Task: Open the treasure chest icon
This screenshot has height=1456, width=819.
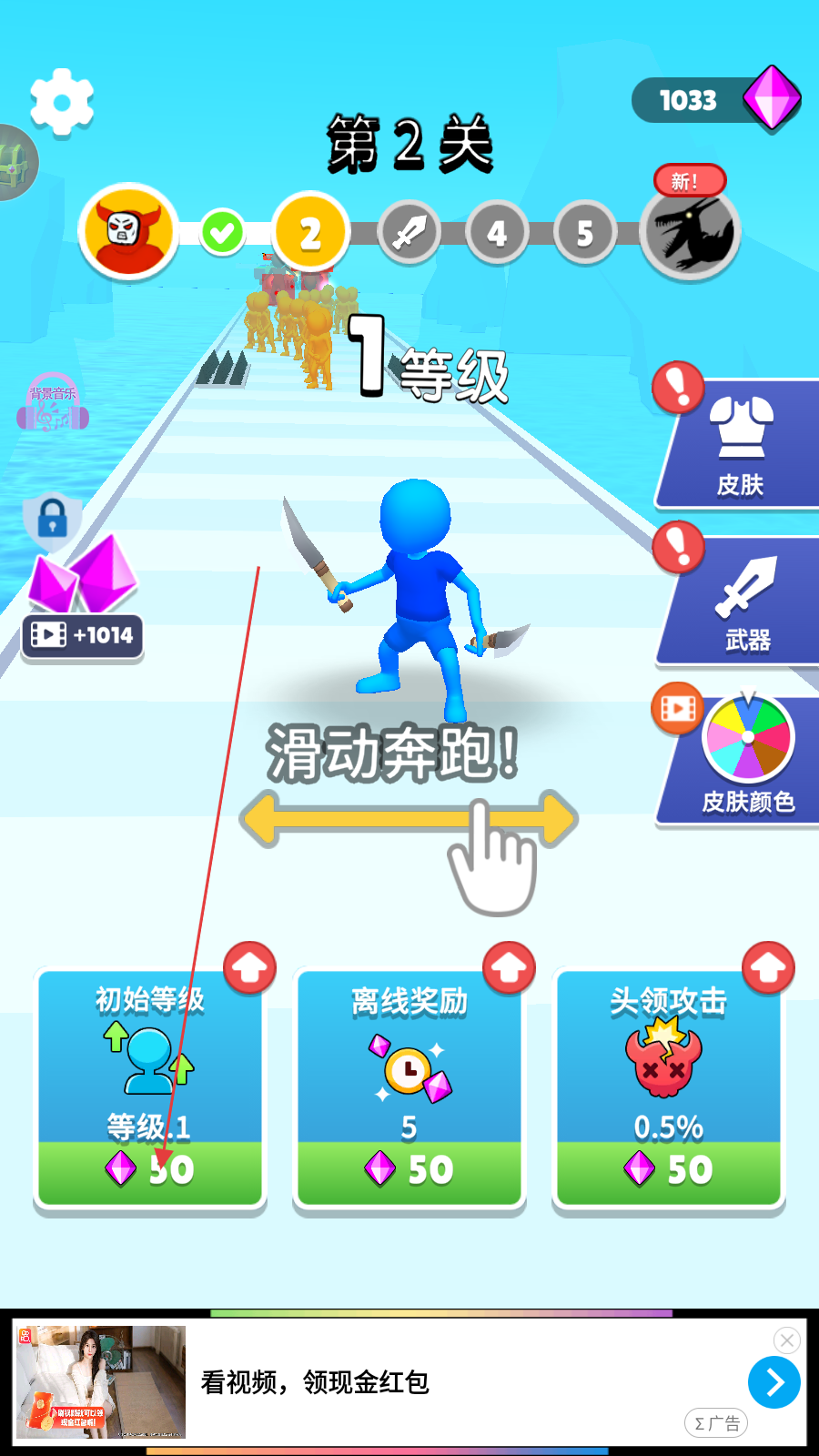Action: coord(16,162)
